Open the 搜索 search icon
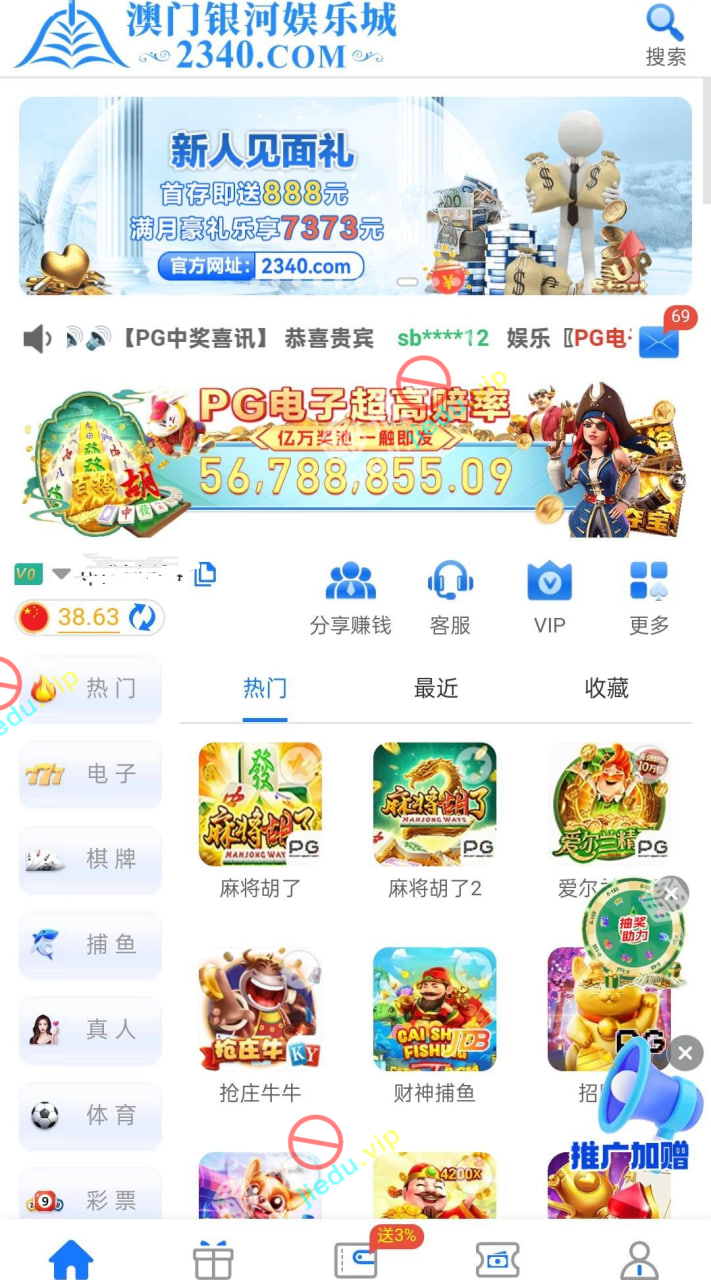This screenshot has width=711, height=1280. click(x=665, y=34)
